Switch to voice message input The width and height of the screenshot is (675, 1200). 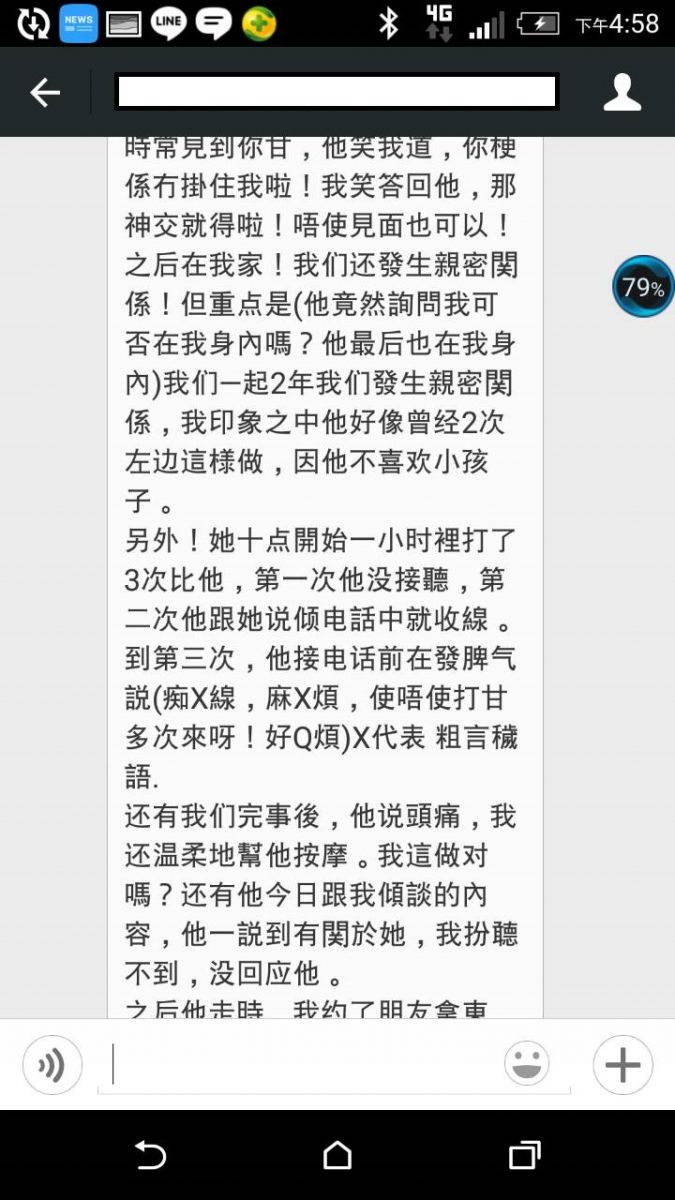(52, 1065)
